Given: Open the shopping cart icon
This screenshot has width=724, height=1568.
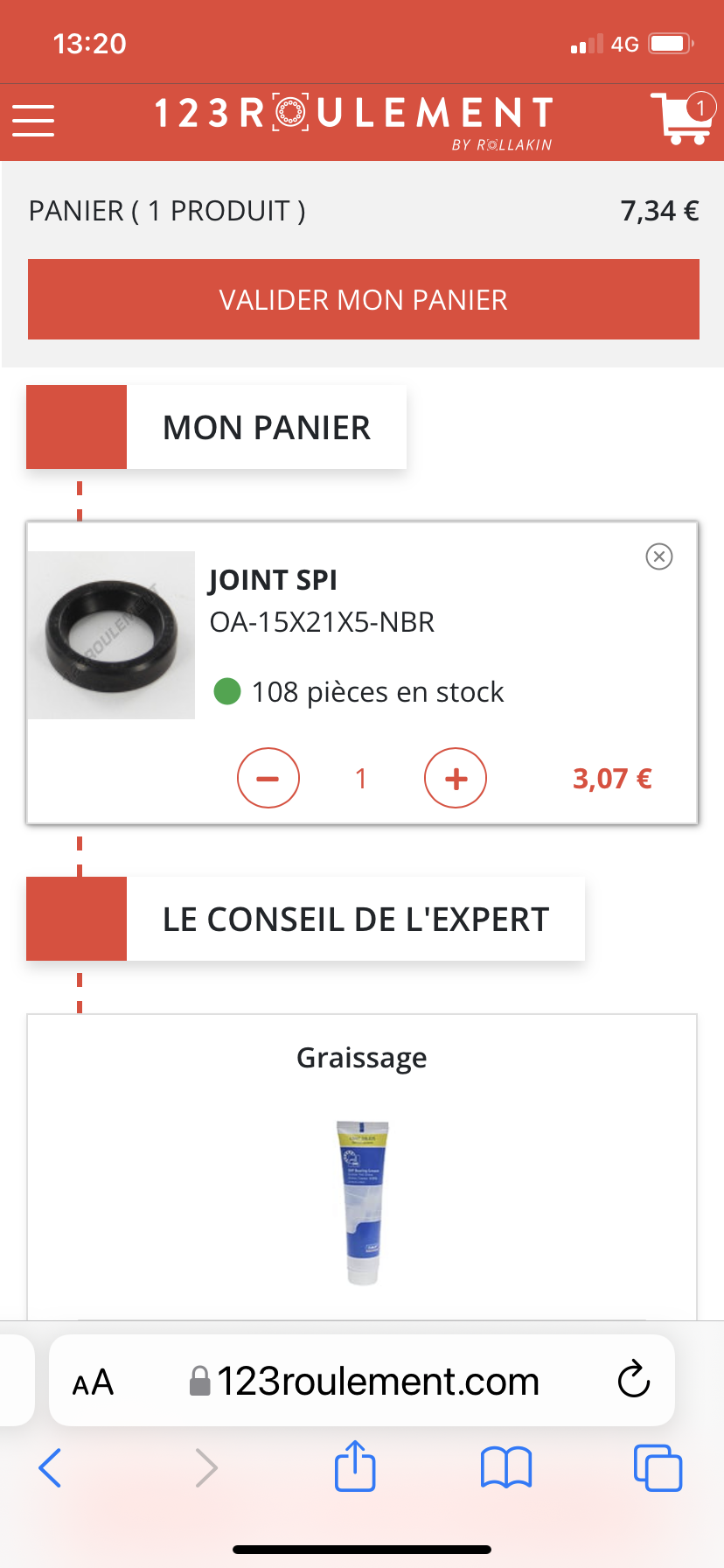Looking at the screenshot, I should 682,118.
